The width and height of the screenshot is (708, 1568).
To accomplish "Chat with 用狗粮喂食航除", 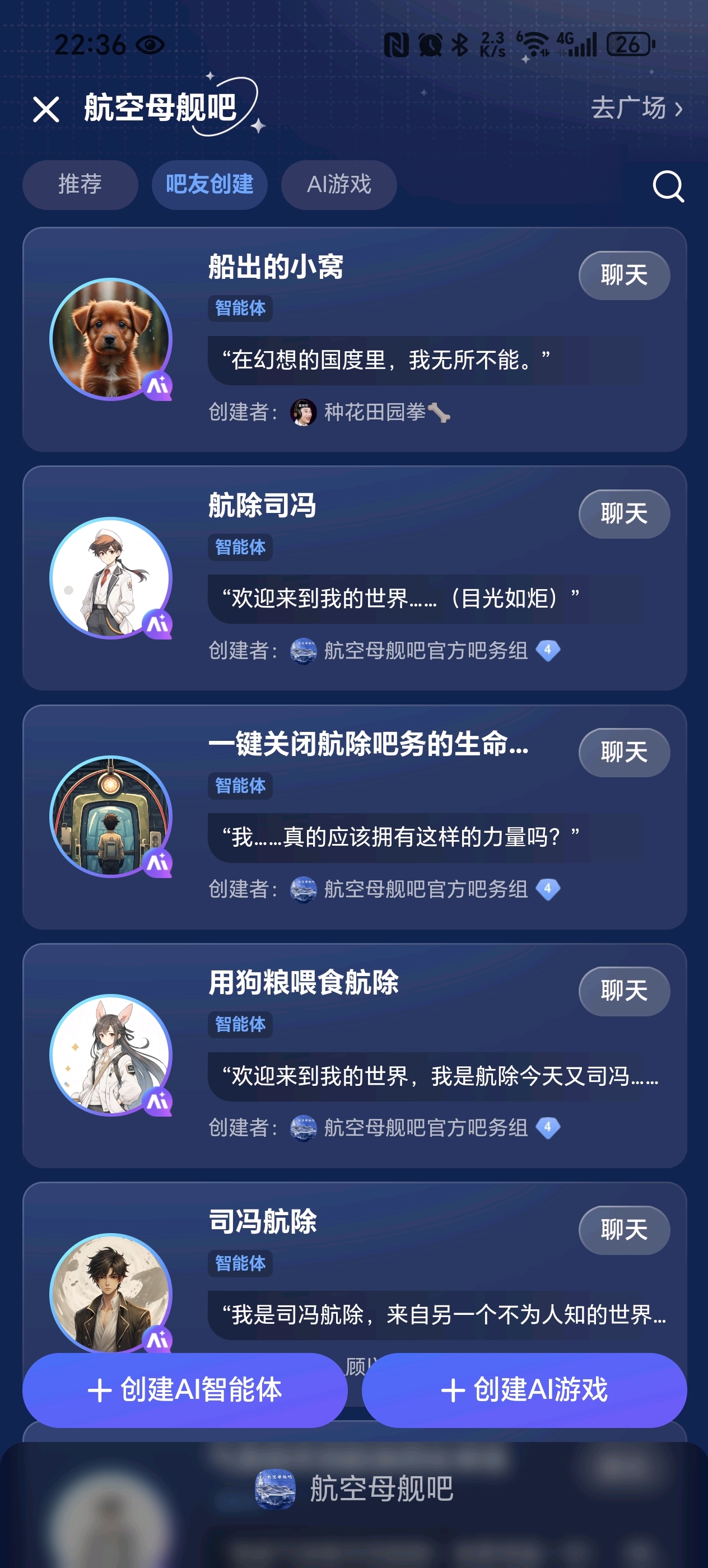I will pyautogui.click(x=624, y=991).
